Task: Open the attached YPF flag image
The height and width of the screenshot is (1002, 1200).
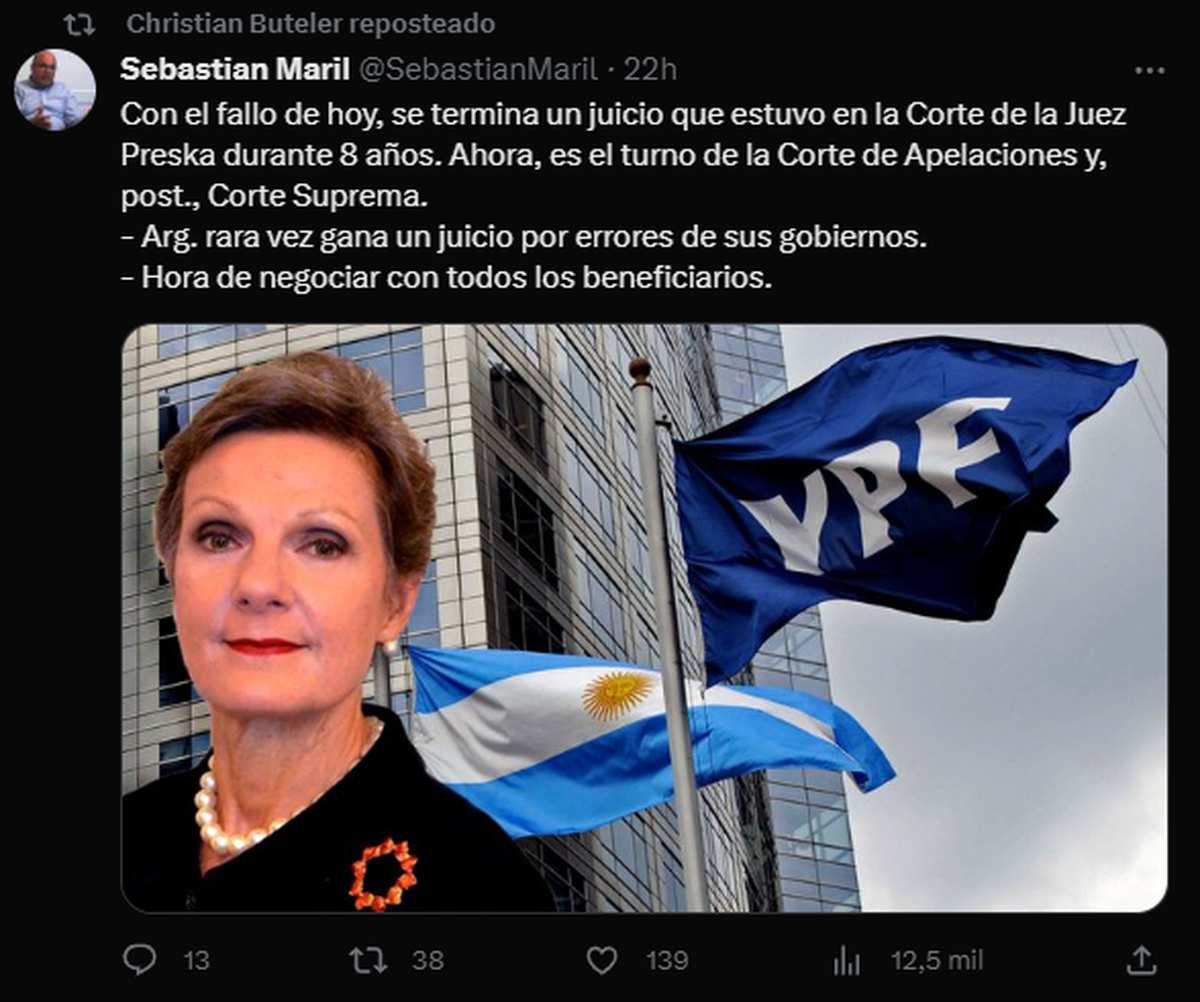Action: click(x=644, y=618)
